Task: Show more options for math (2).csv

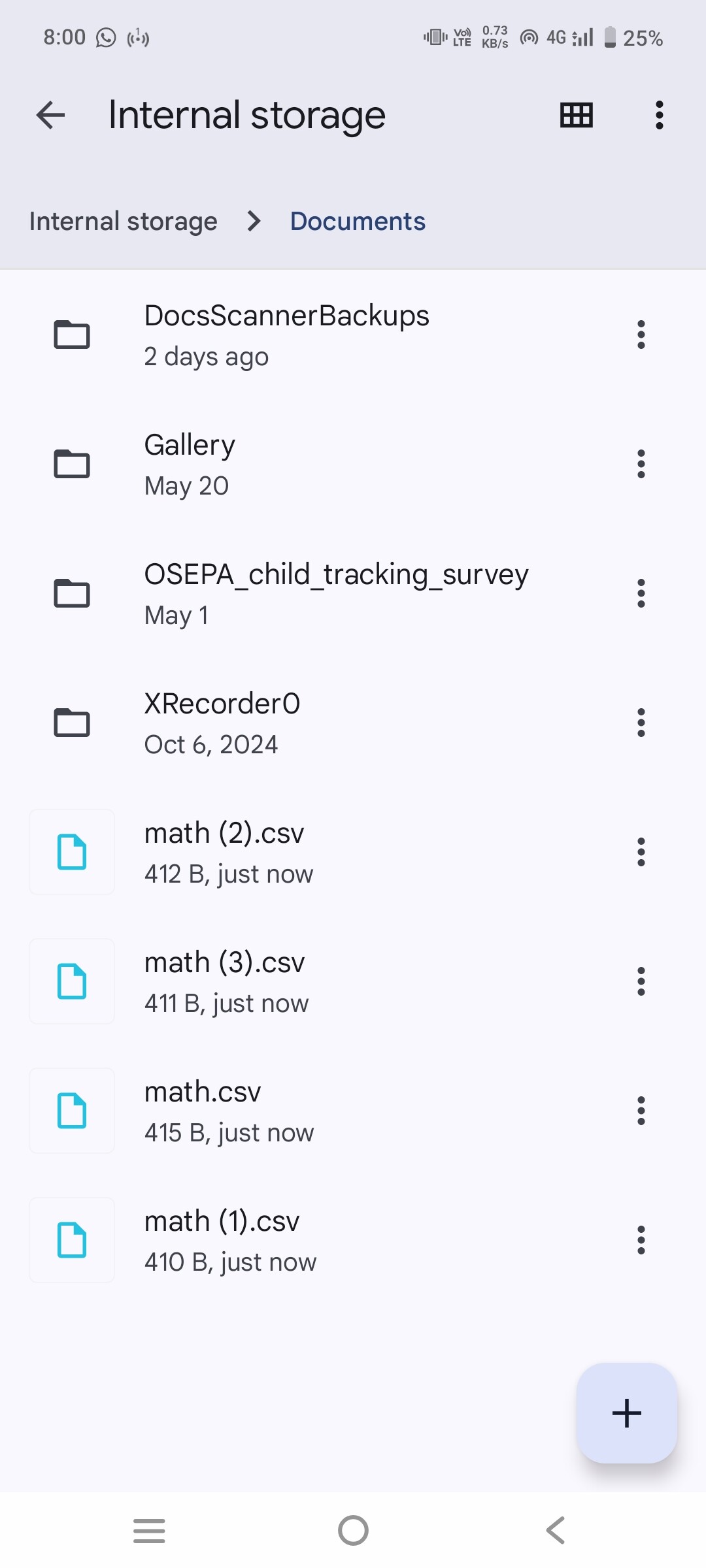Action: coord(641,853)
